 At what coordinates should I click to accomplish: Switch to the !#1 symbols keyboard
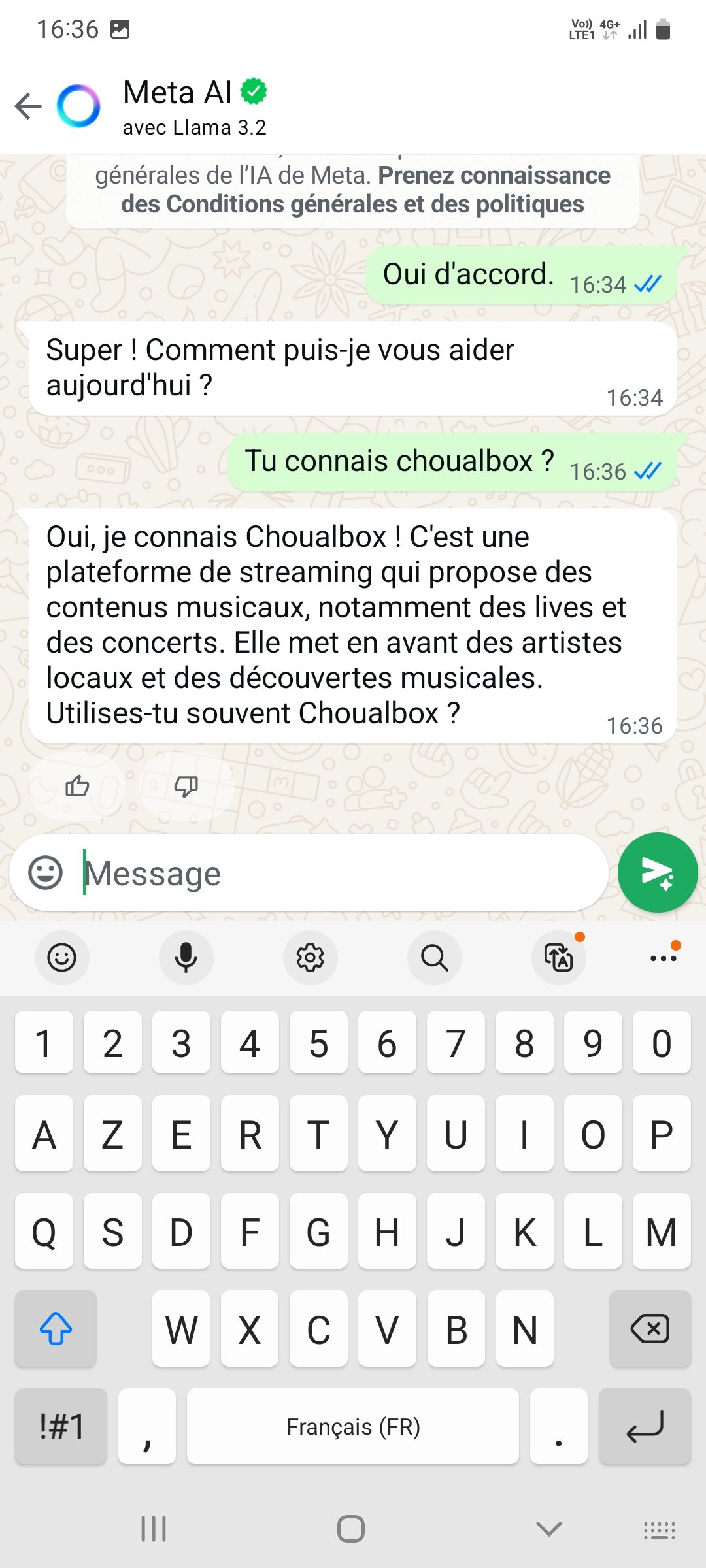pyautogui.click(x=61, y=1426)
